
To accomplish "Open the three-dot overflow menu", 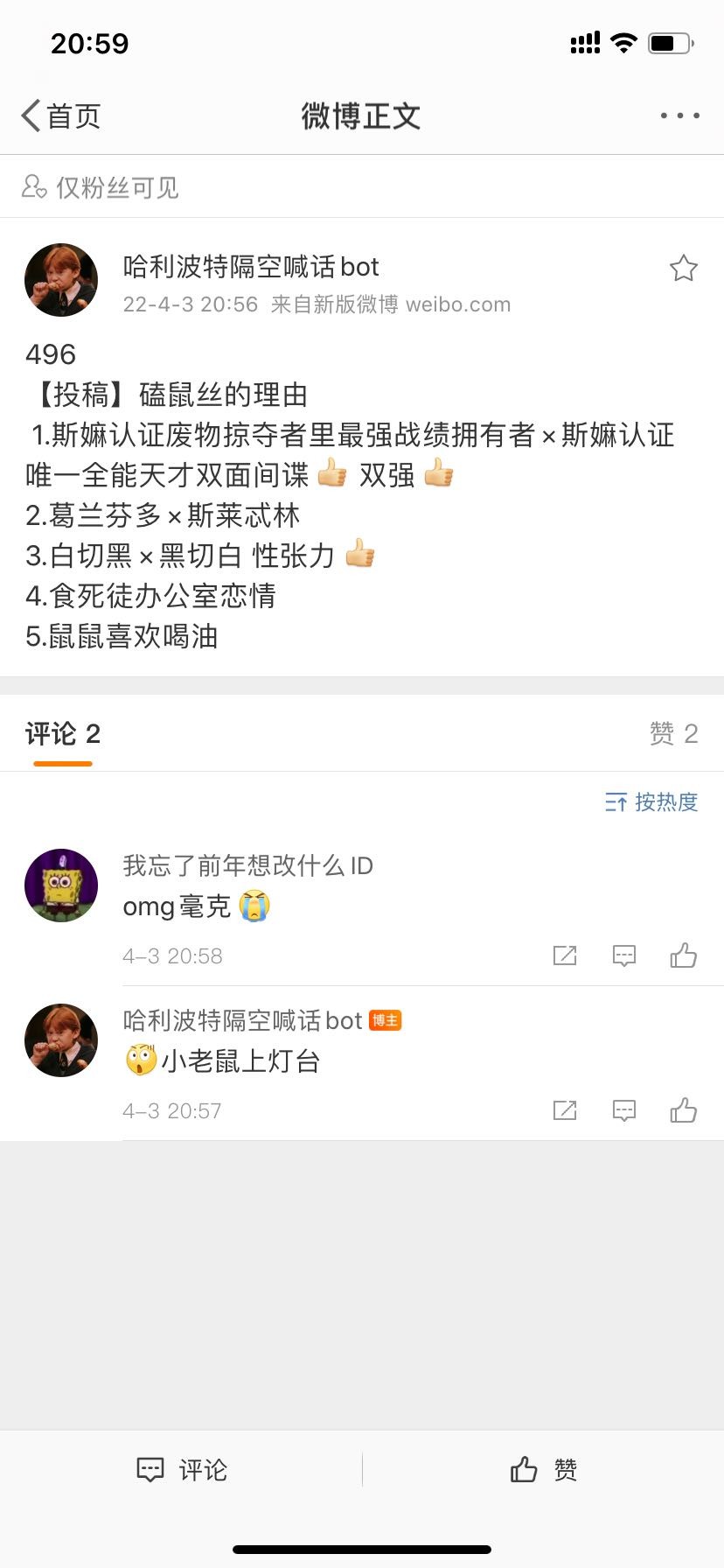I will [x=679, y=115].
